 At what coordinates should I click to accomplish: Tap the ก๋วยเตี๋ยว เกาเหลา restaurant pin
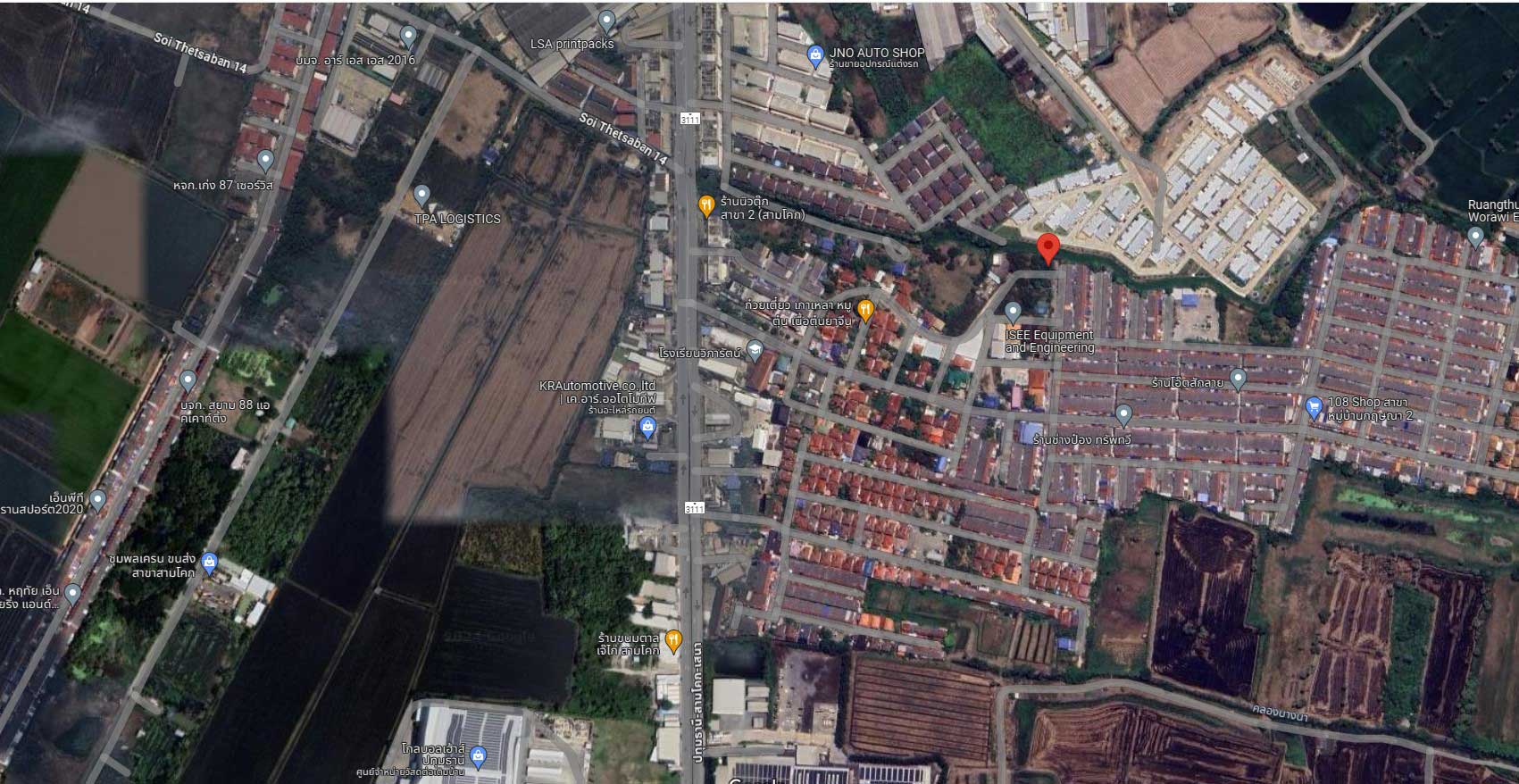click(x=864, y=310)
